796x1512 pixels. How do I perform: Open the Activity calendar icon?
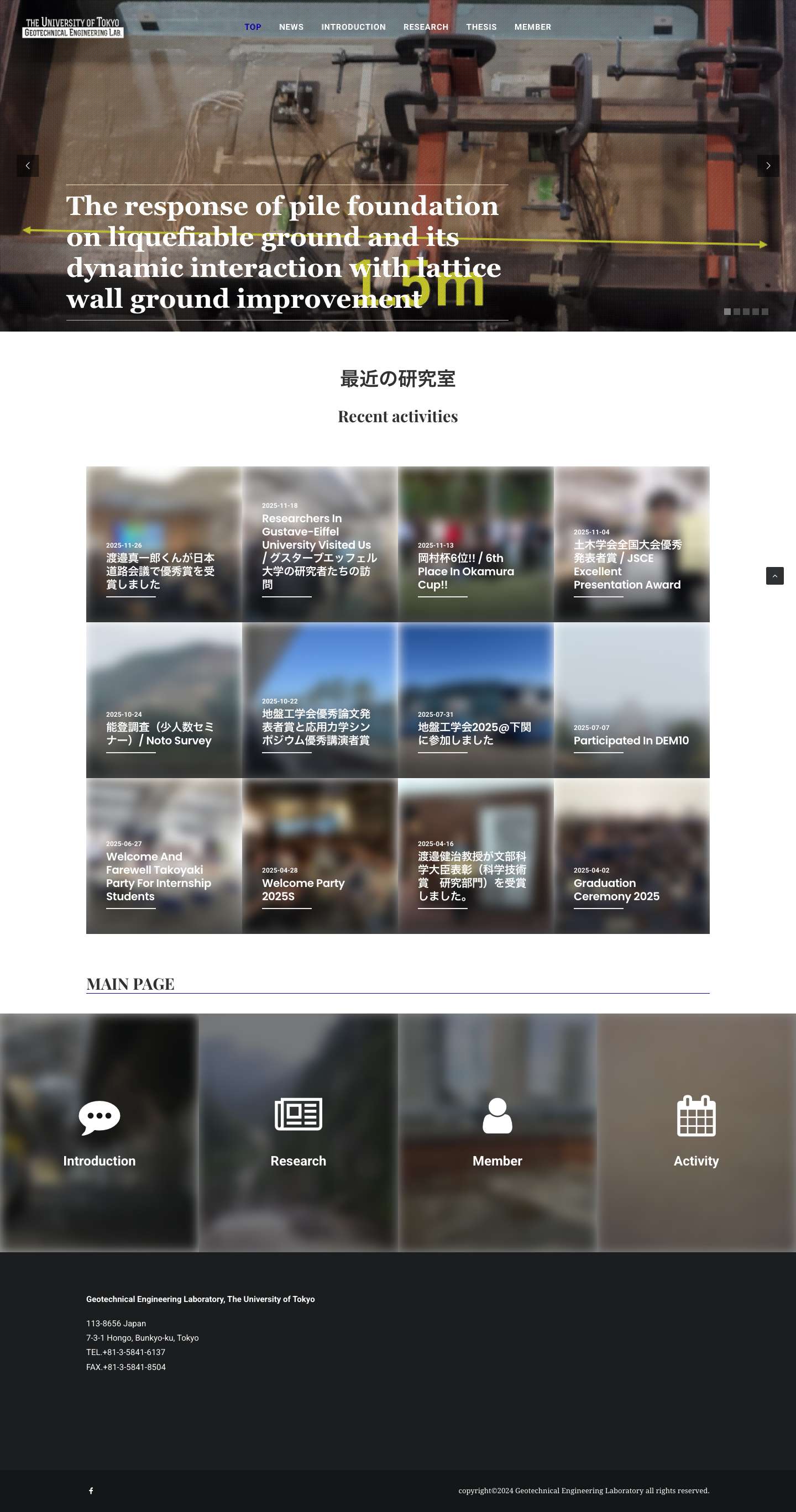[x=696, y=1117]
